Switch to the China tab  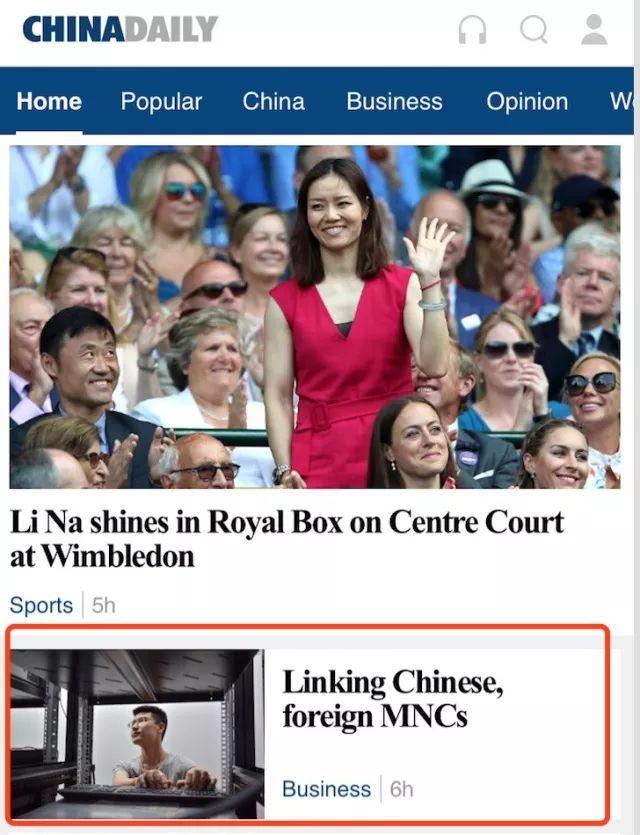tap(274, 101)
